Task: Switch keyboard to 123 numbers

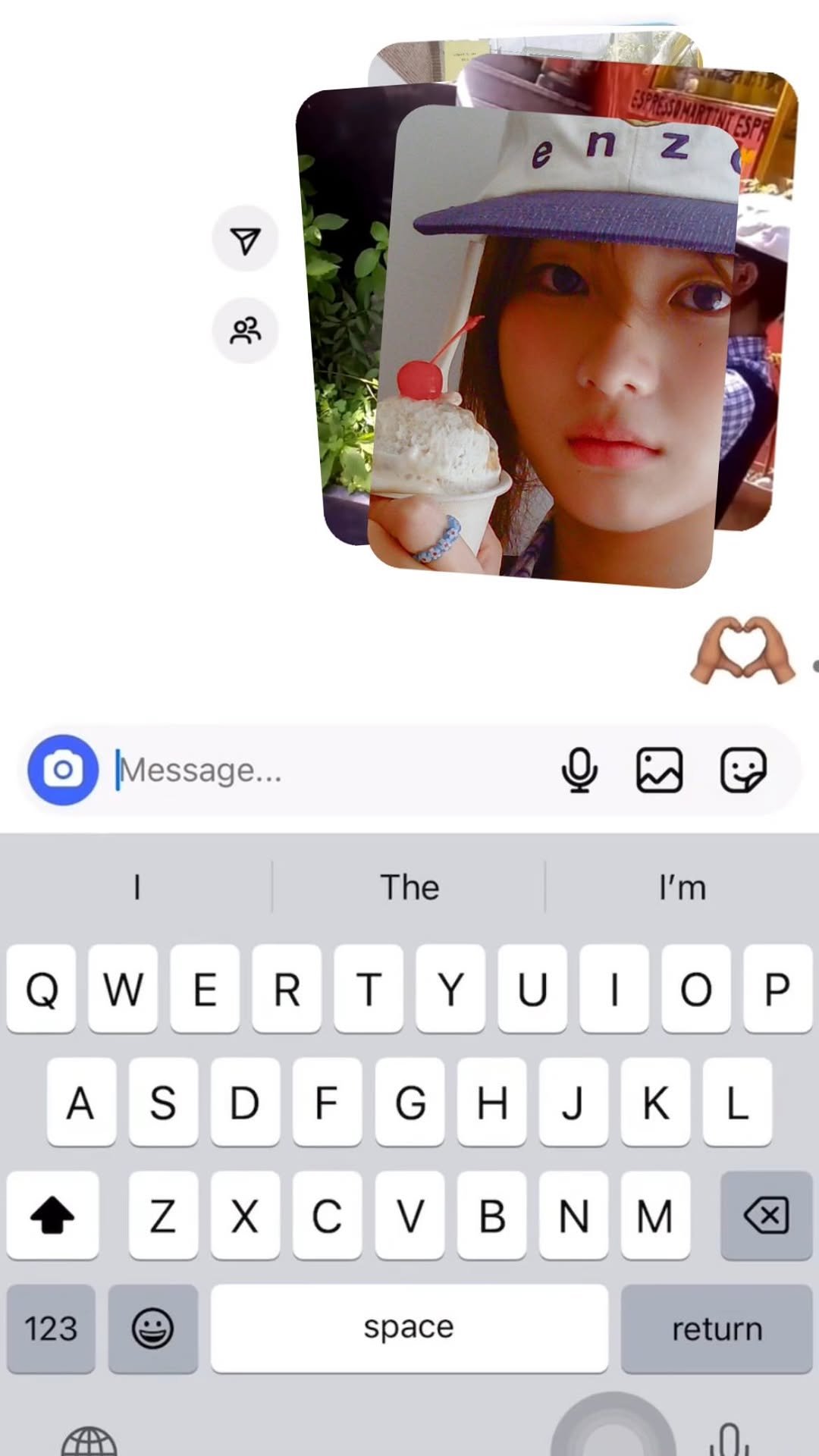Action: (x=51, y=1329)
